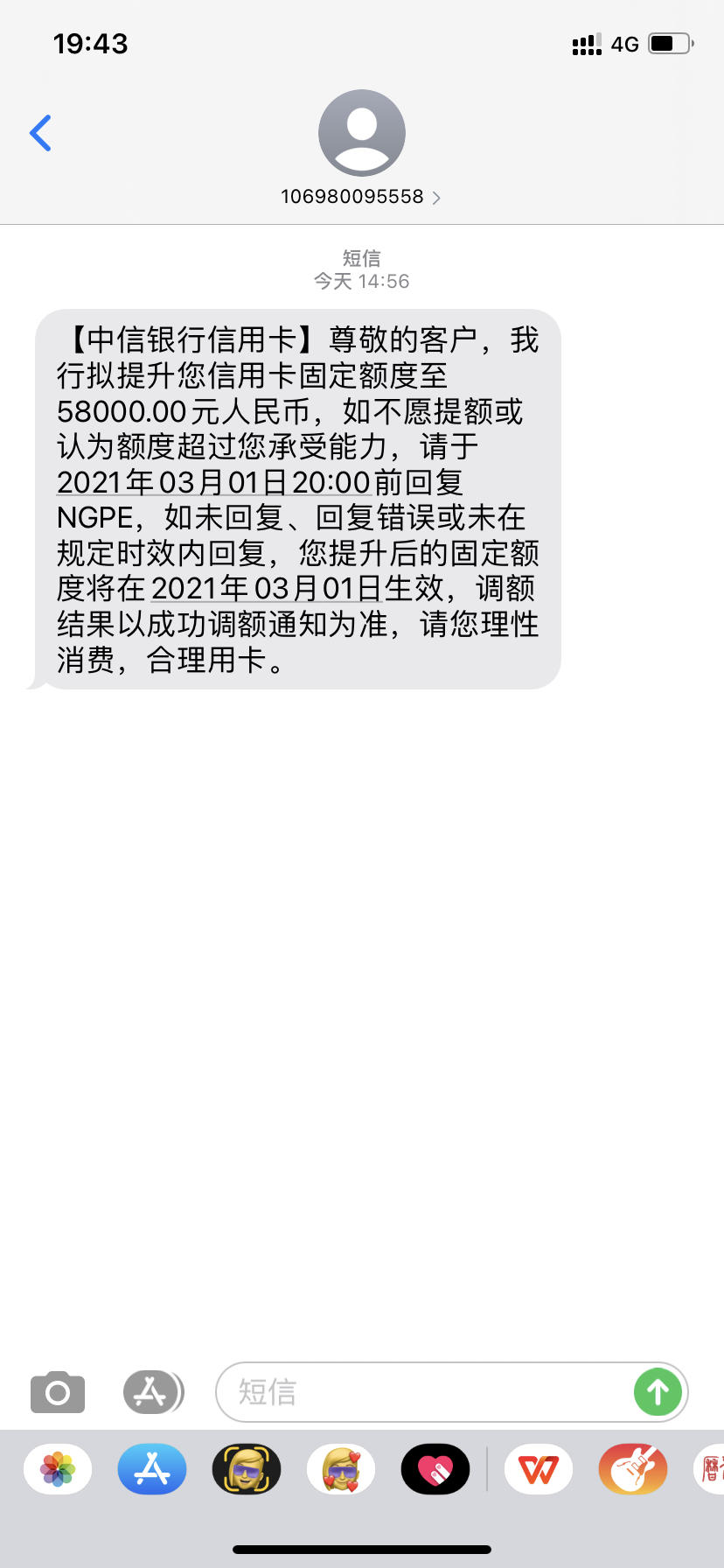The image size is (724, 1568).
Task: Open the heart-eyes Memoji sticker app
Action: coord(340,1469)
